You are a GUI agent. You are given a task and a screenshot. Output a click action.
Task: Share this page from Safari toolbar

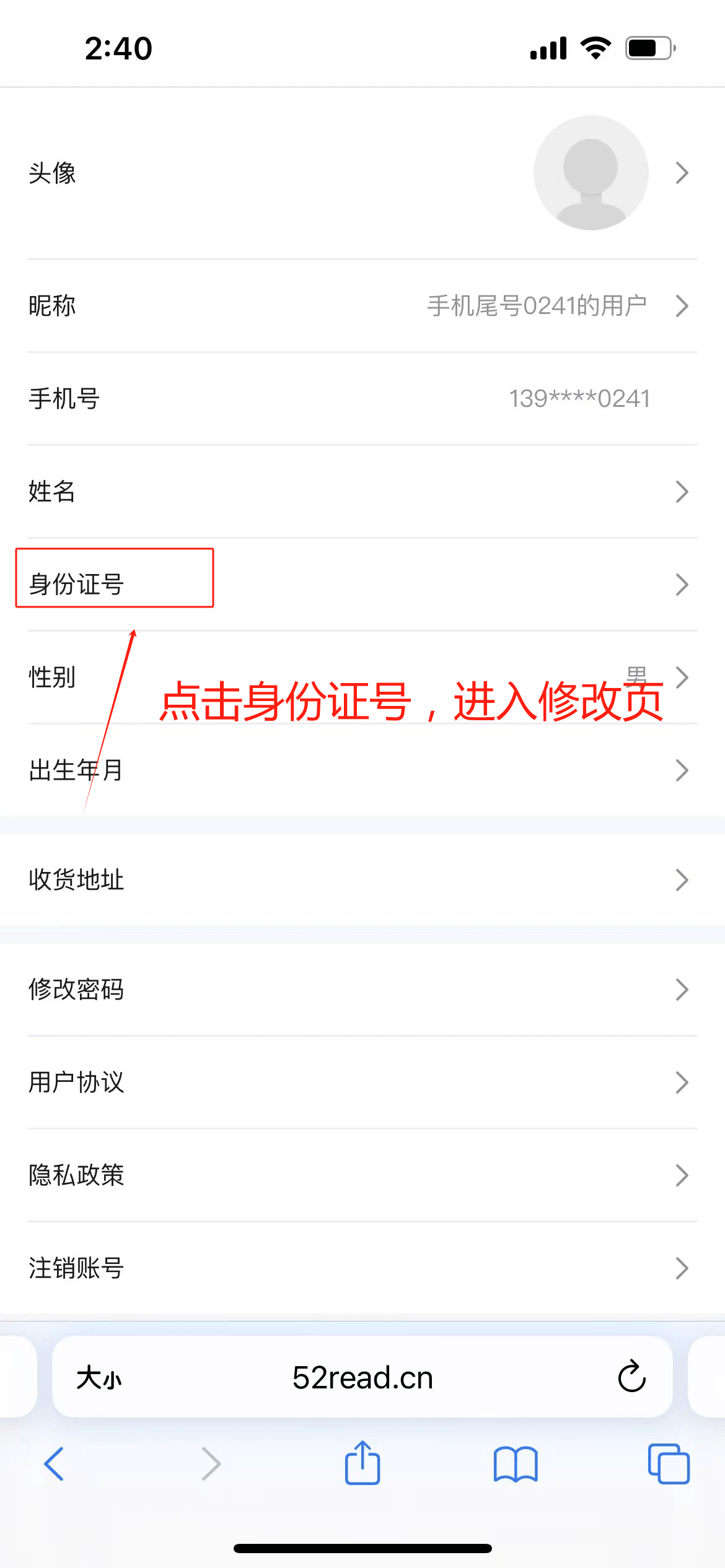click(362, 1463)
